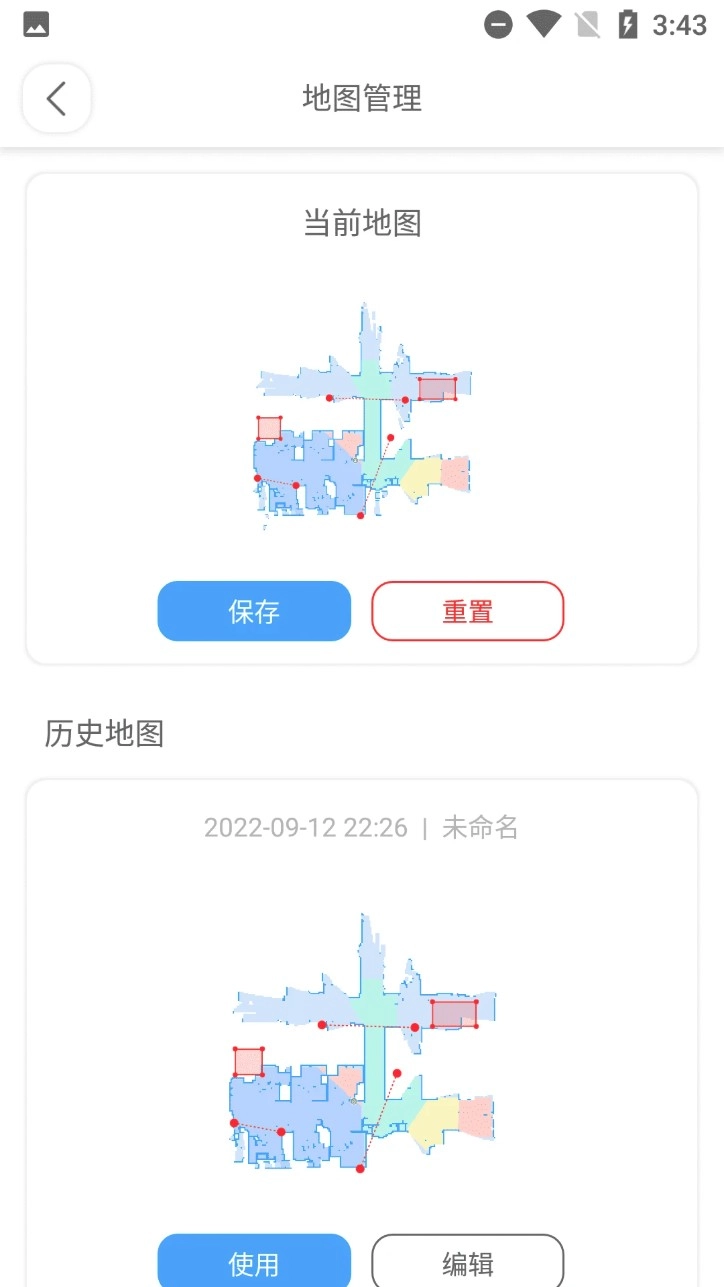Tap the clock showing 3:43

point(679,24)
